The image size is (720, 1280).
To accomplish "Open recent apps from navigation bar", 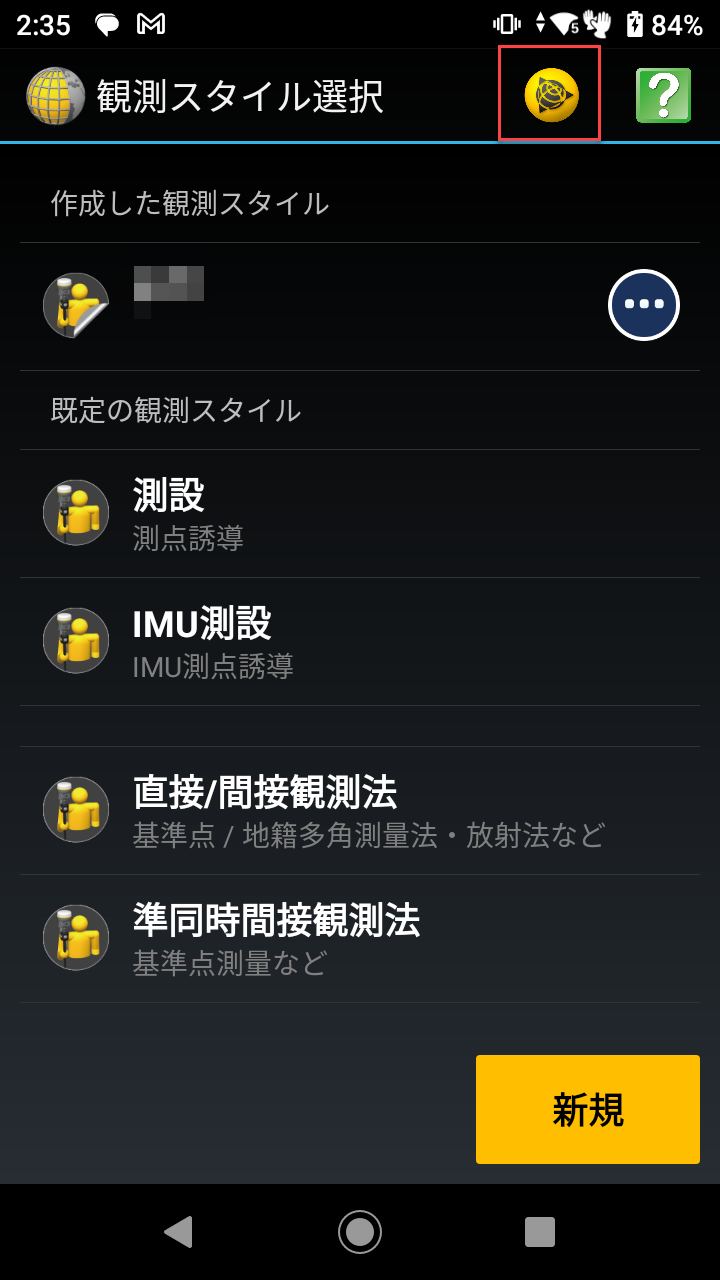I will tap(540, 1232).
